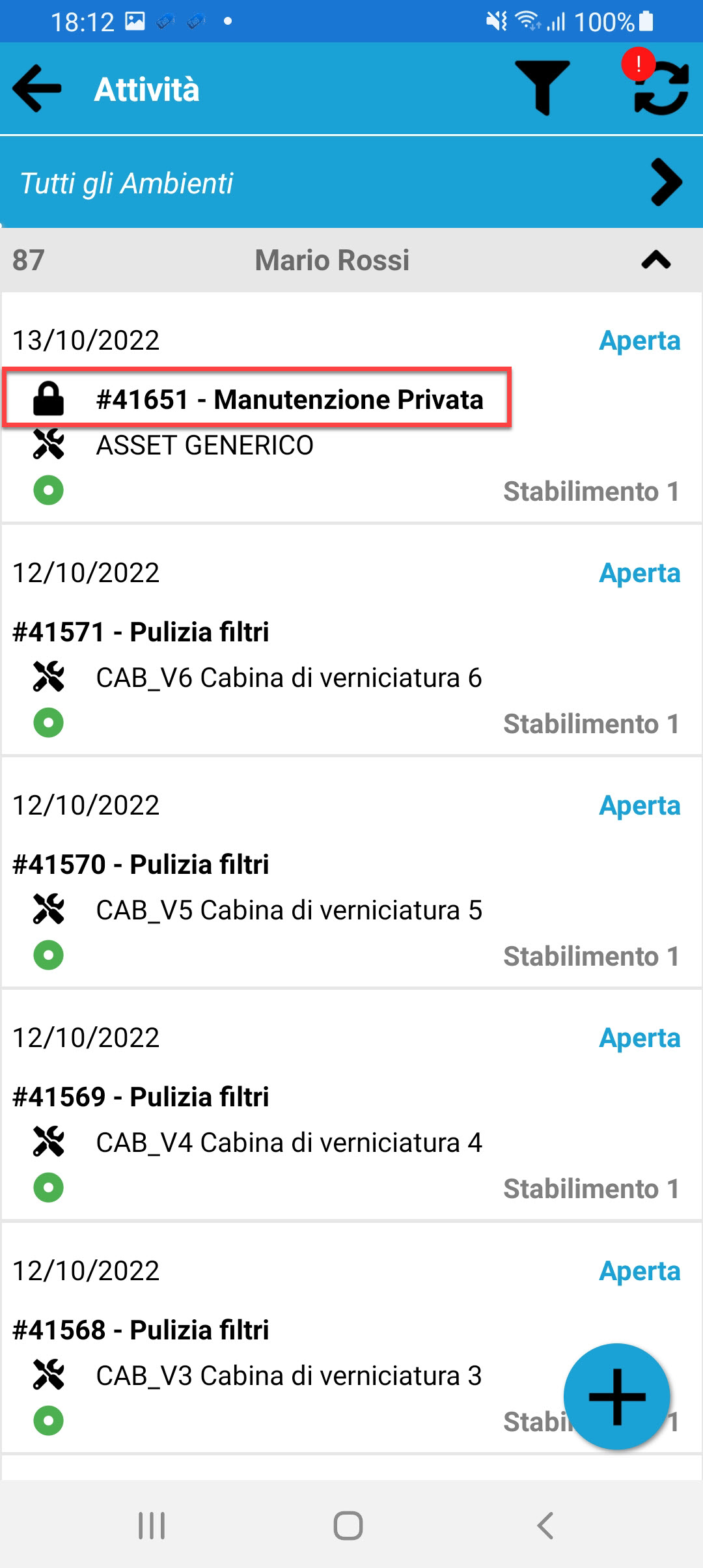Open activity #41651 Manutenzione Privata
703x1568 pixels.
point(351,408)
